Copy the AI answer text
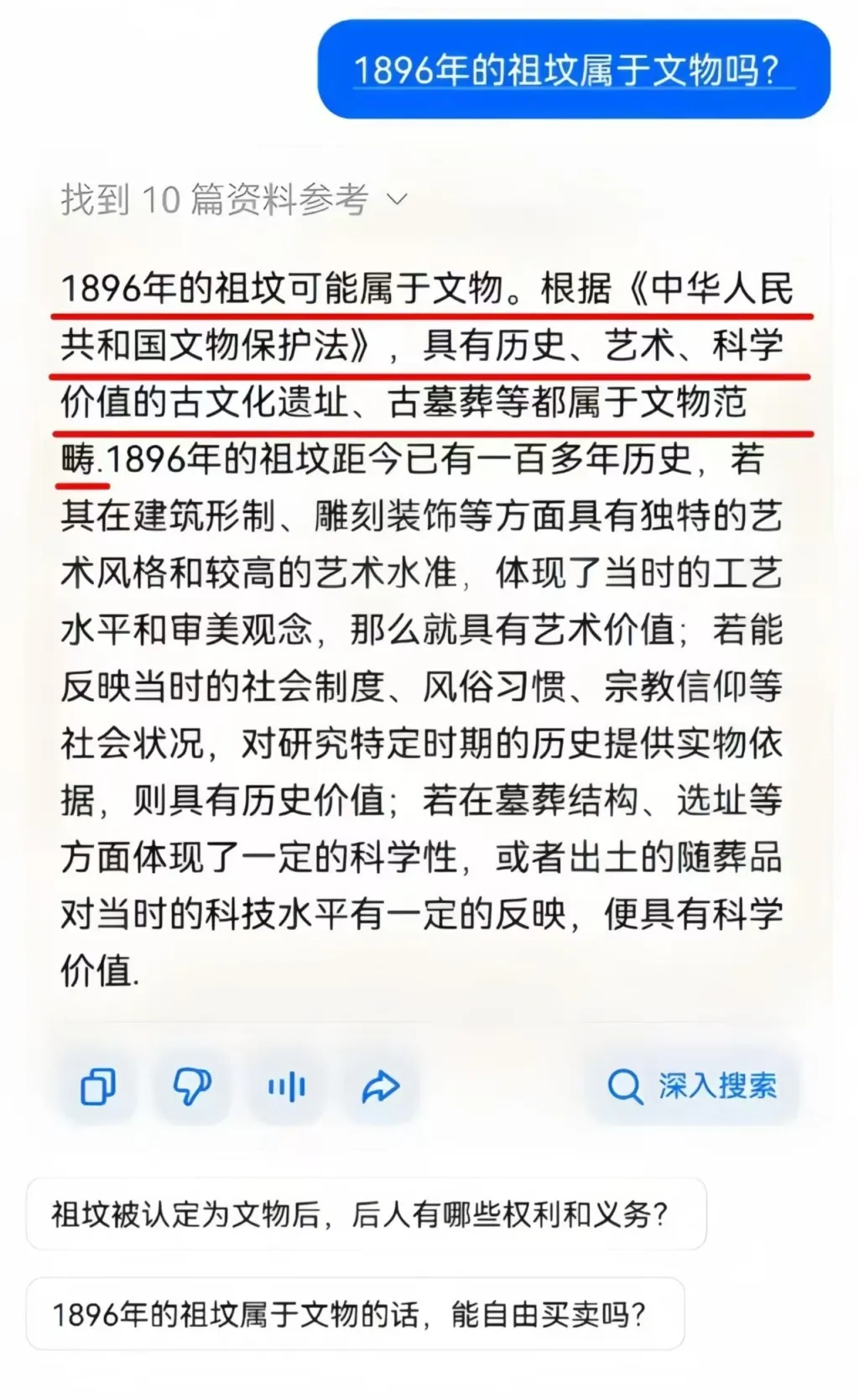 [98, 1087]
